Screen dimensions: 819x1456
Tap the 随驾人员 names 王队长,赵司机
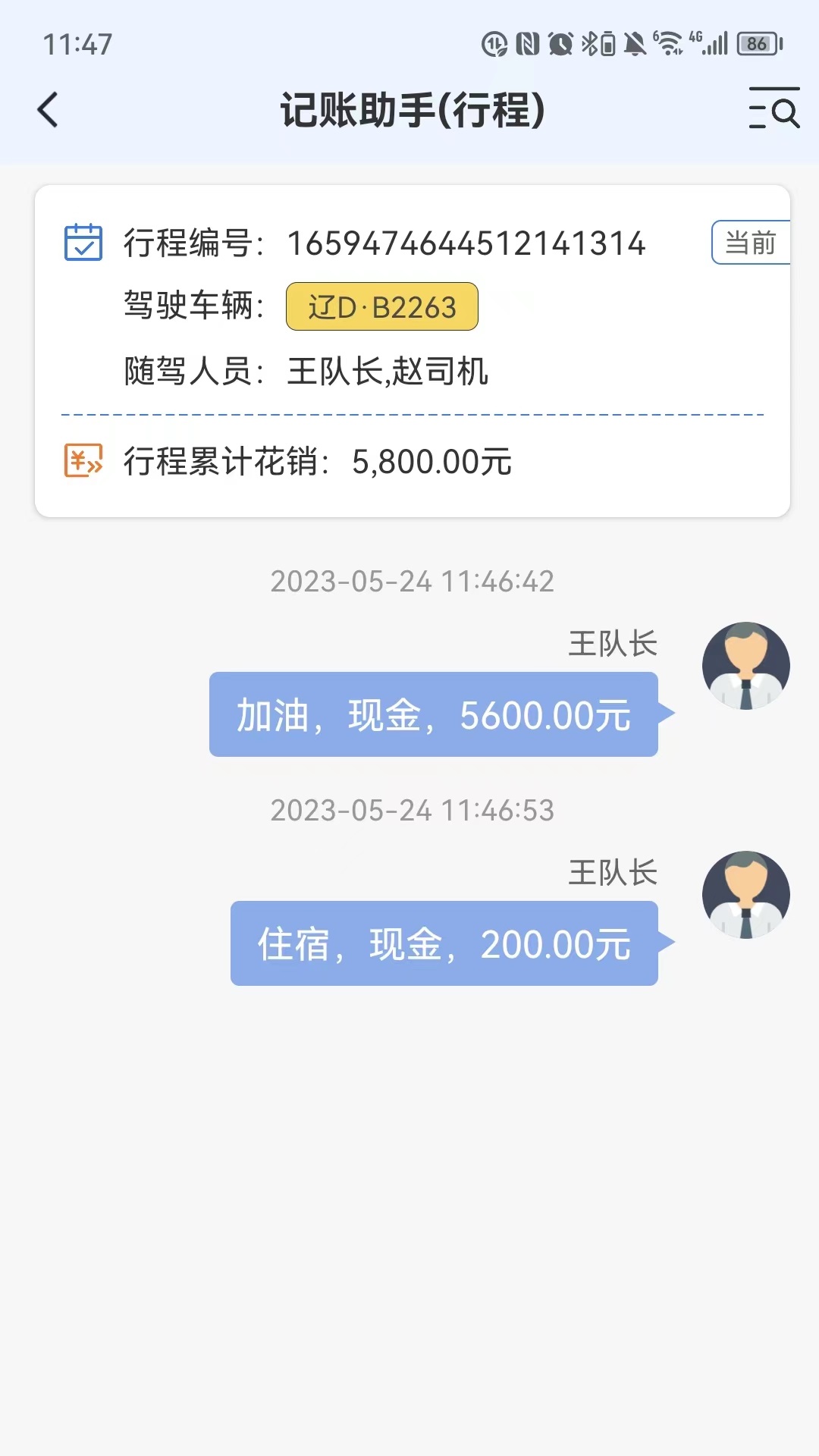coord(388,371)
